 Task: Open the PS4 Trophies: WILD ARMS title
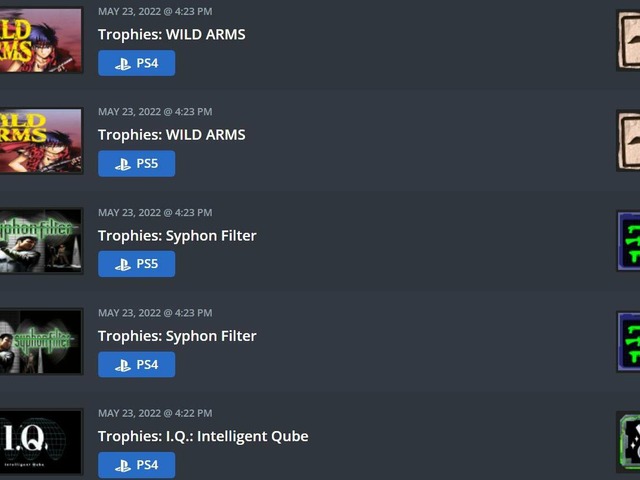point(171,34)
